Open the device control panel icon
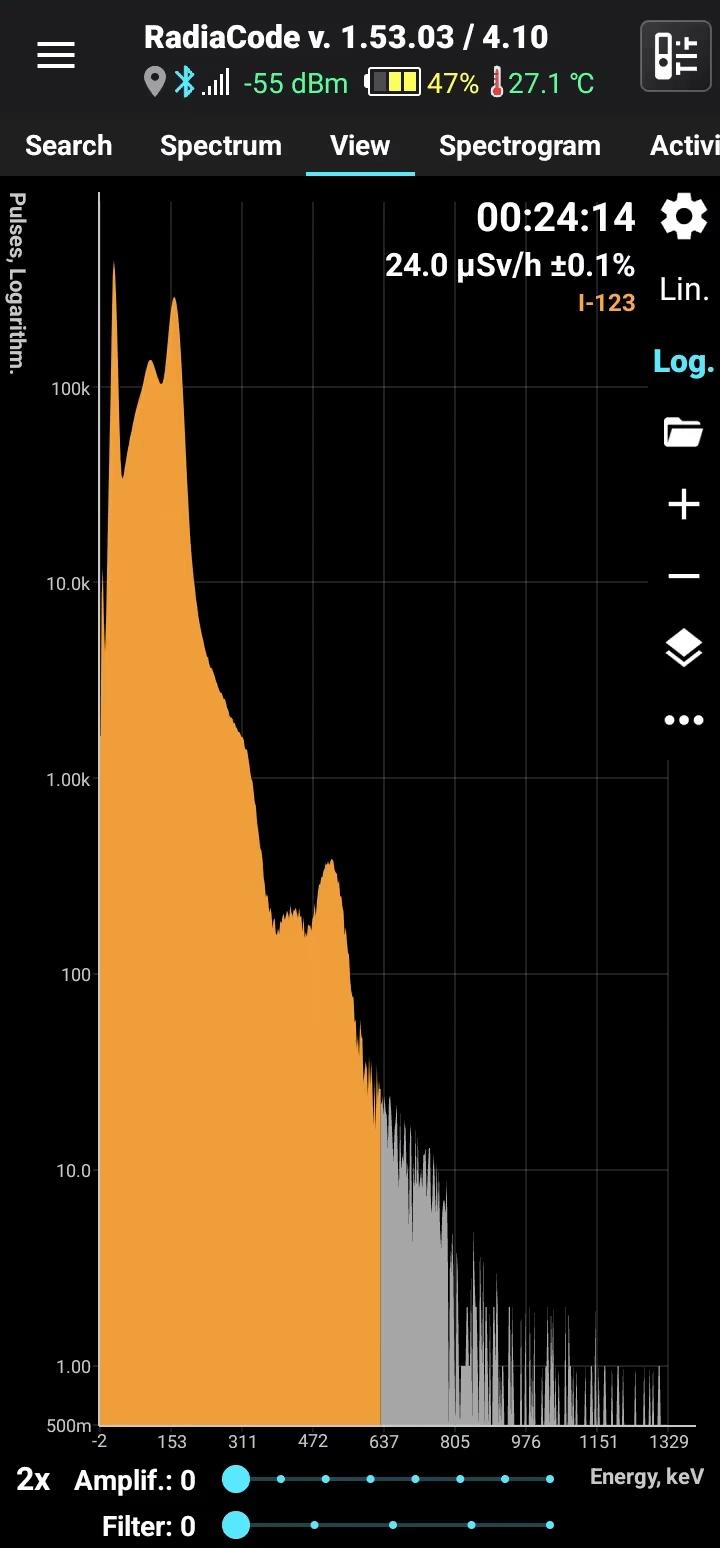 pos(675,56)
